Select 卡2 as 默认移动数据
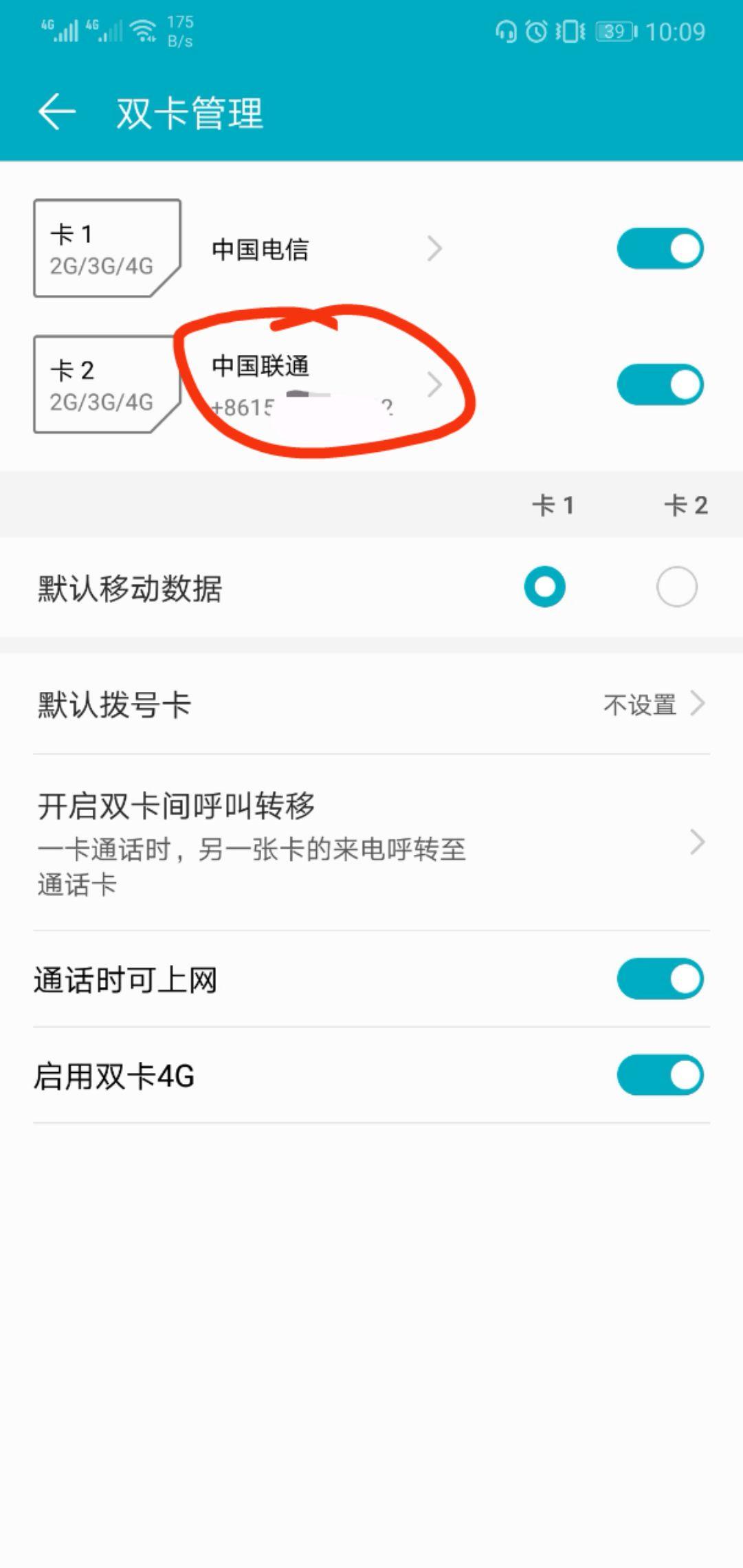 point(676,586)
